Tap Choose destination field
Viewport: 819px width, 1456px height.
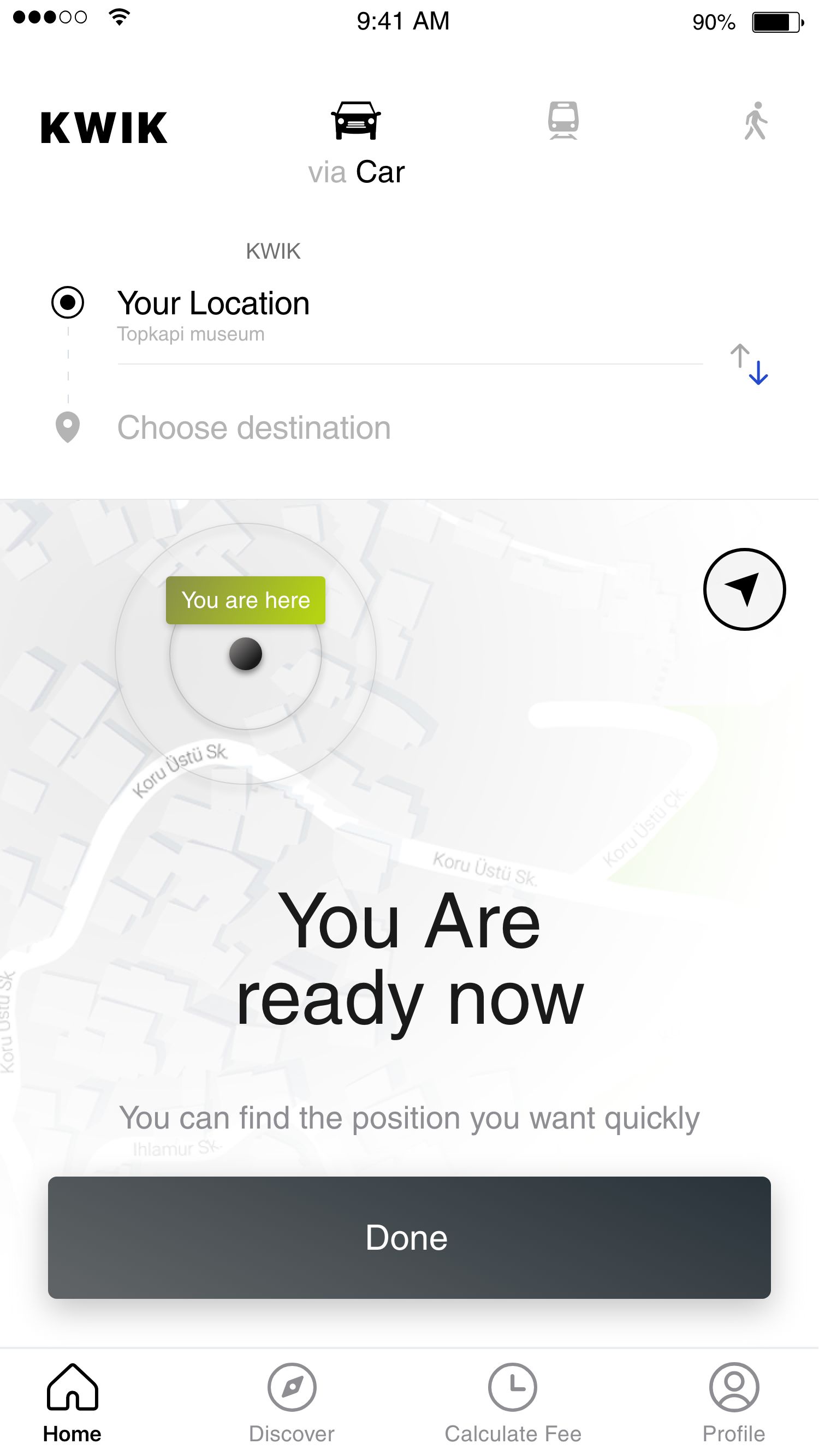[x=410, y=427]
